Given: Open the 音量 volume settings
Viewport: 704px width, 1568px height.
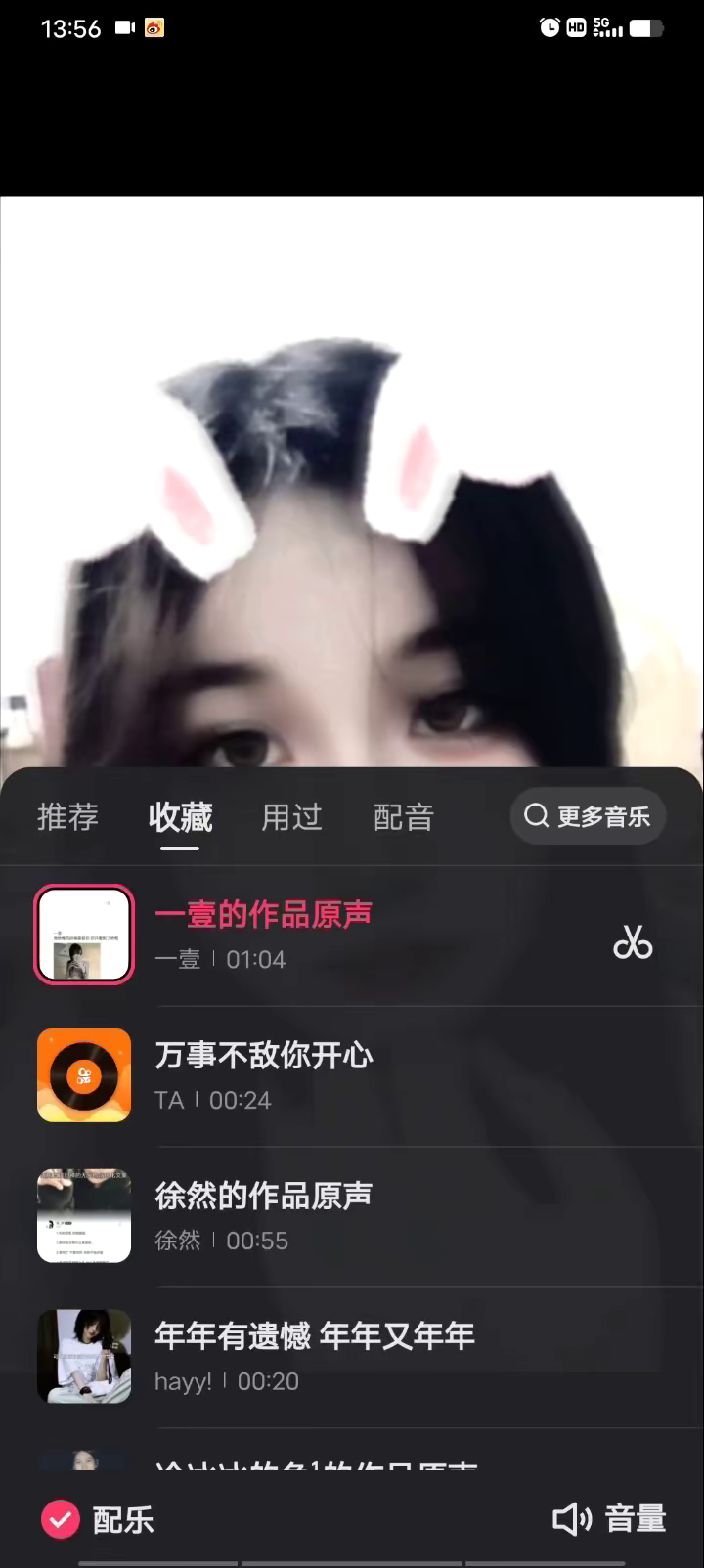Looking at the screenshot, I should tap(609, 1519).
